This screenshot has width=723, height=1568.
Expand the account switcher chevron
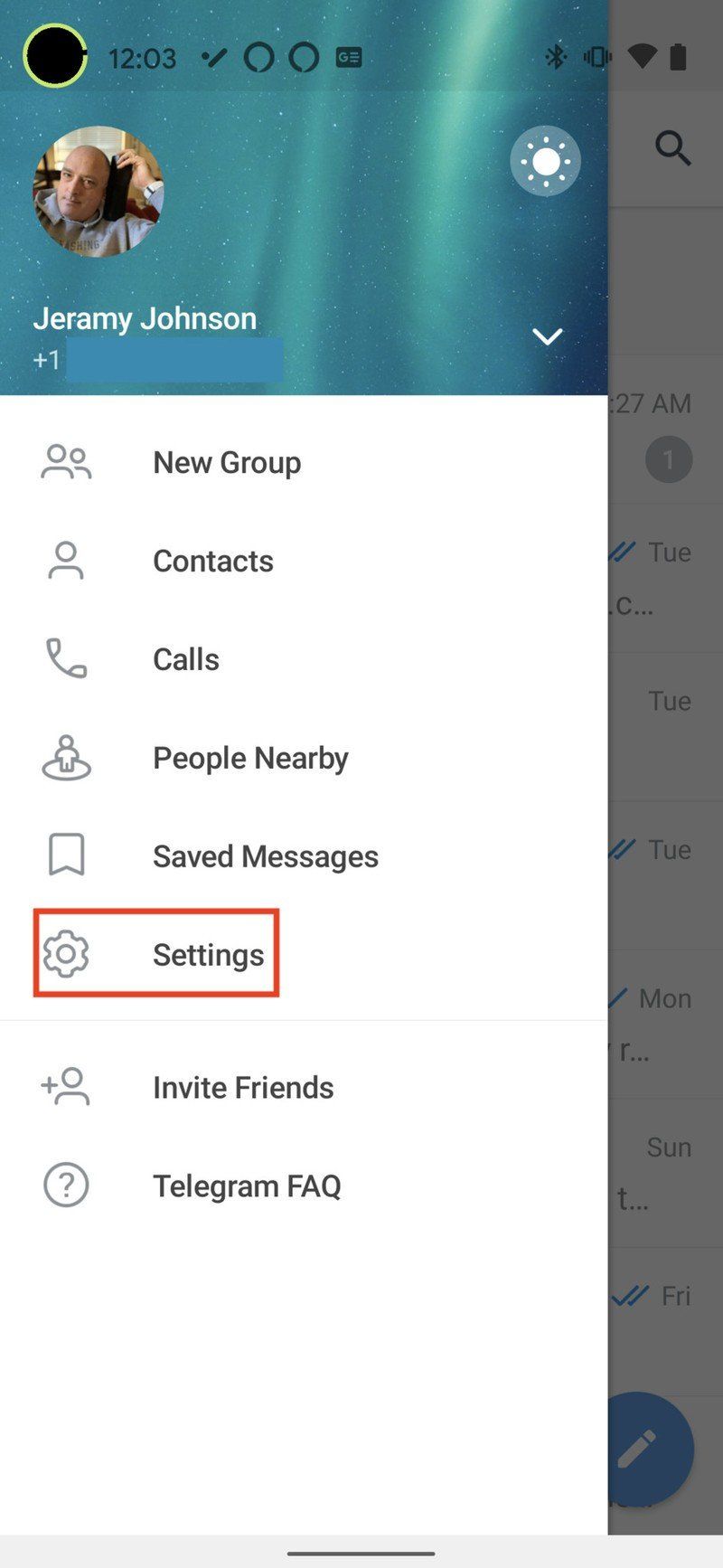[x=547, y=336]
